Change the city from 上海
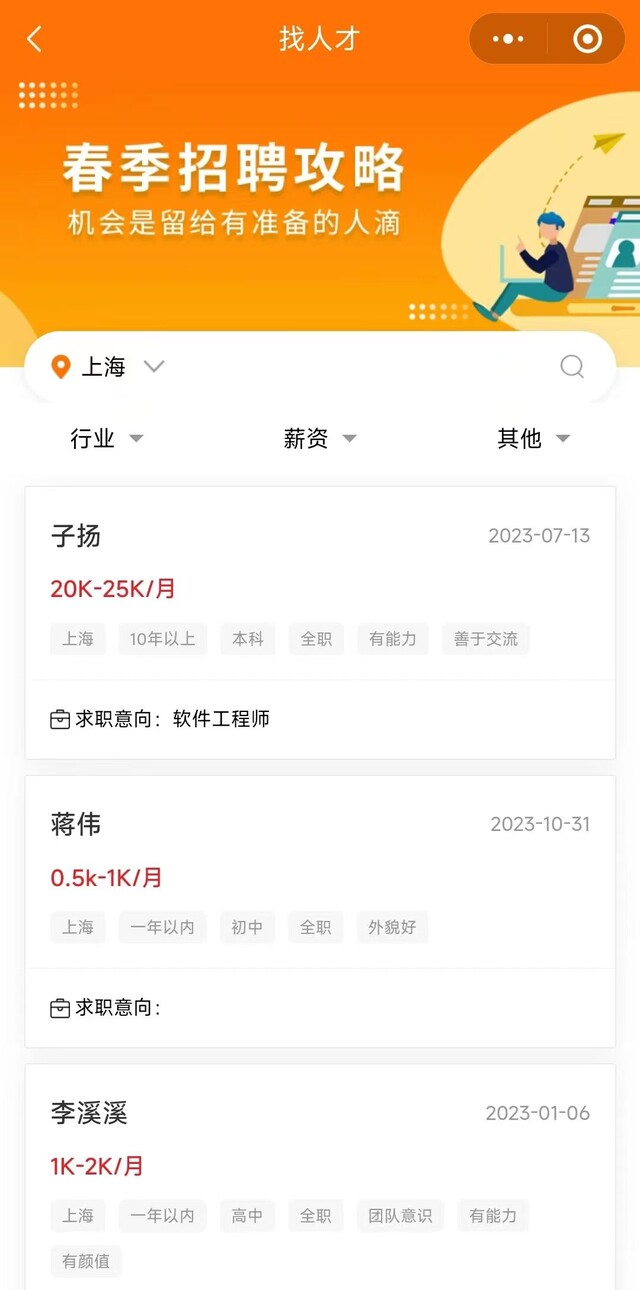Viewport: 640px width, 1290px height. pos(107,367)
